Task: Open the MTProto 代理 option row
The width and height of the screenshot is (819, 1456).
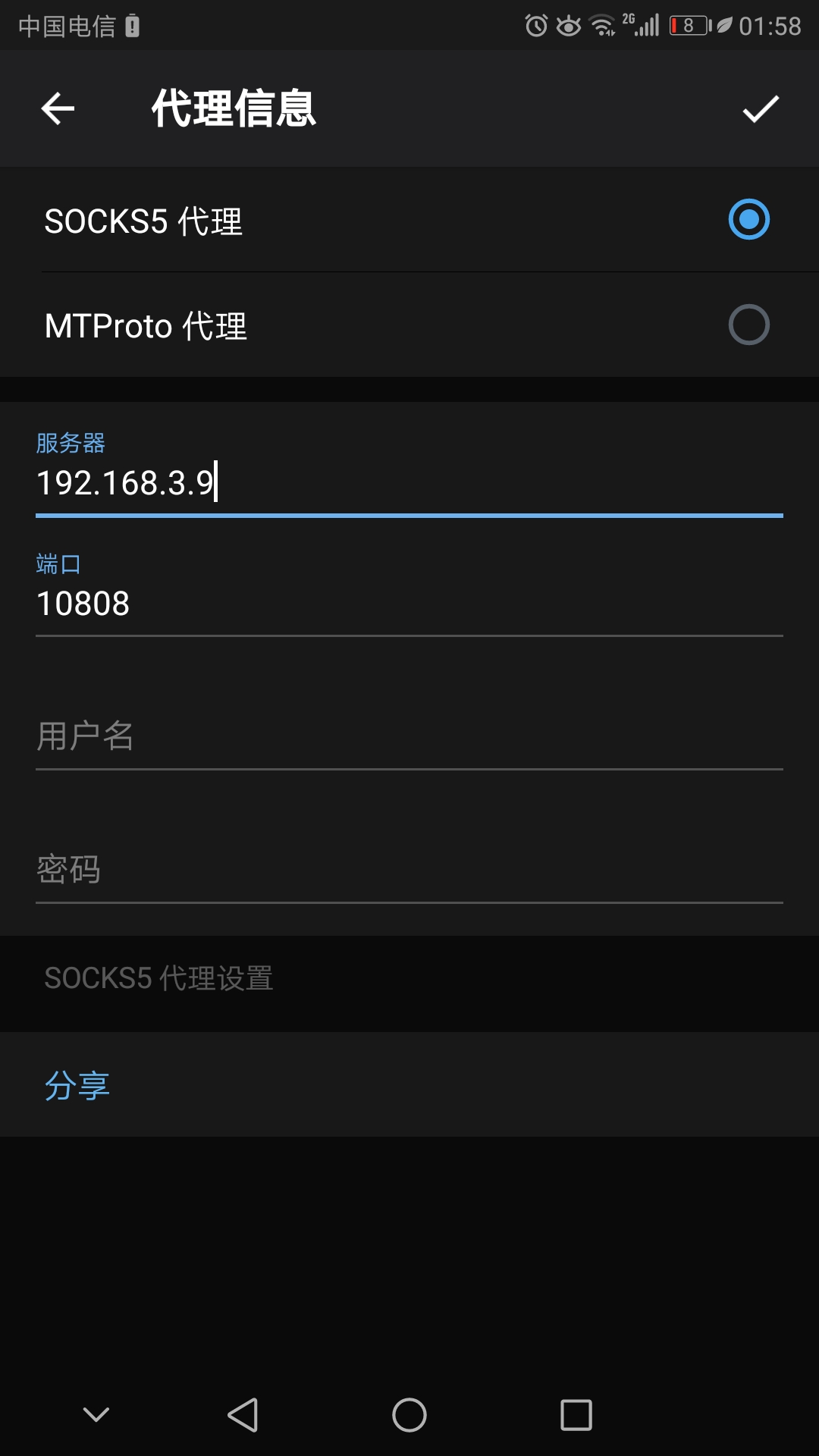Action: pyautogui.click(x=146, y=325)
